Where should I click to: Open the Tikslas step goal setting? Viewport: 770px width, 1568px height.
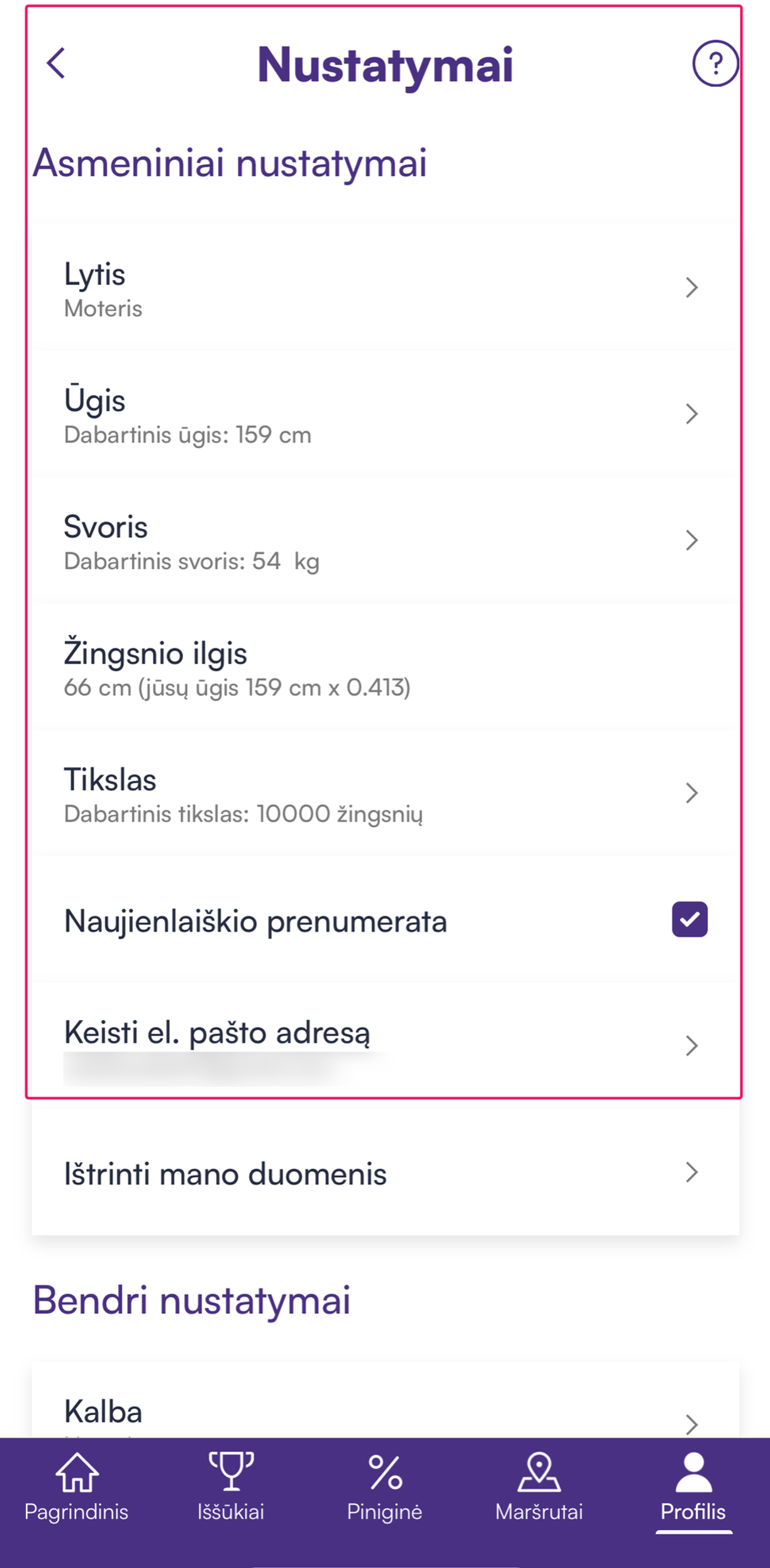(x=384, y=794)
